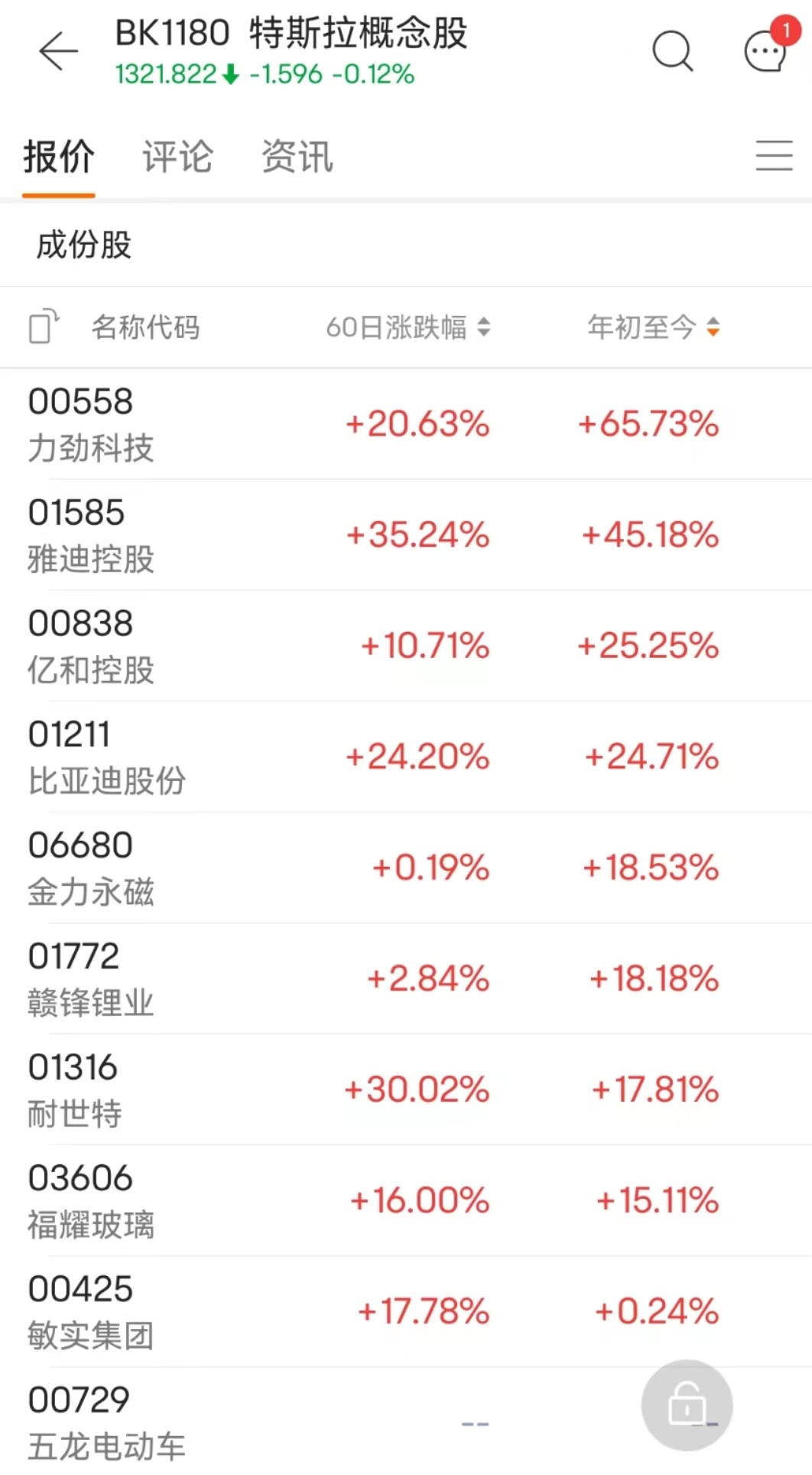The image size is (812, 1475).
Task: Tap the layout icon beside 名称代码
Action: click(44, 327)
